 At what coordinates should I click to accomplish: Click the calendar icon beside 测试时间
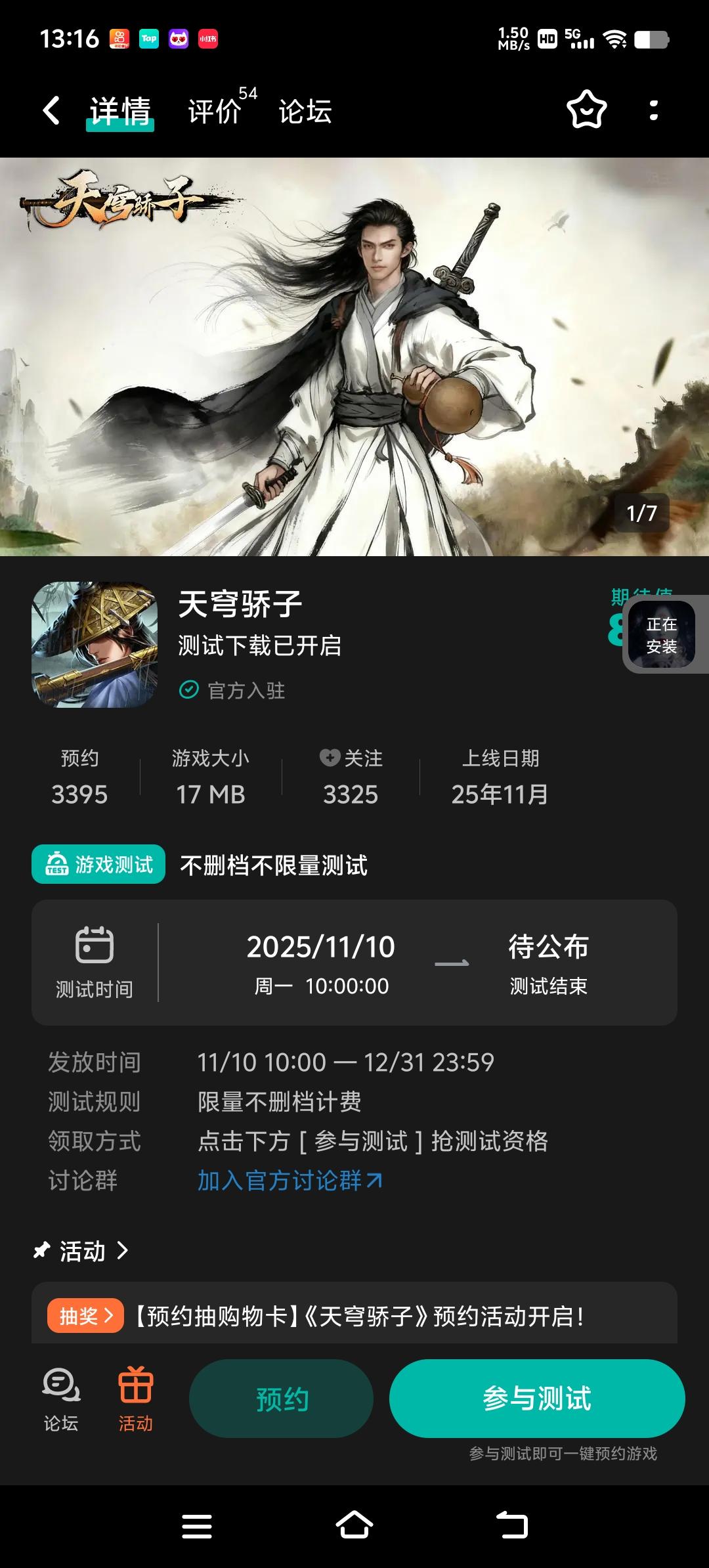[94, 947]
